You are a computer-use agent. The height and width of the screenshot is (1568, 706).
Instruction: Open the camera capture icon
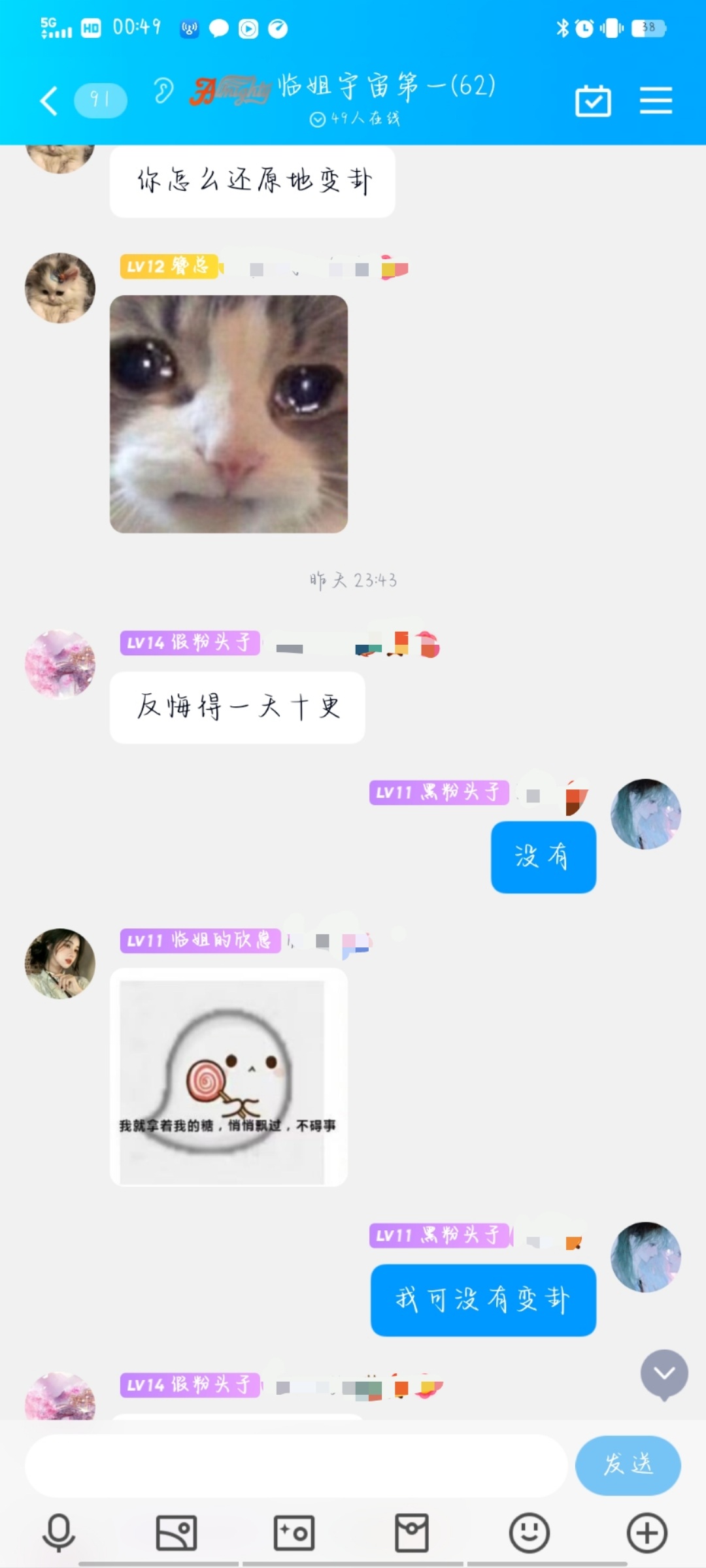(x=294, y=1533)
